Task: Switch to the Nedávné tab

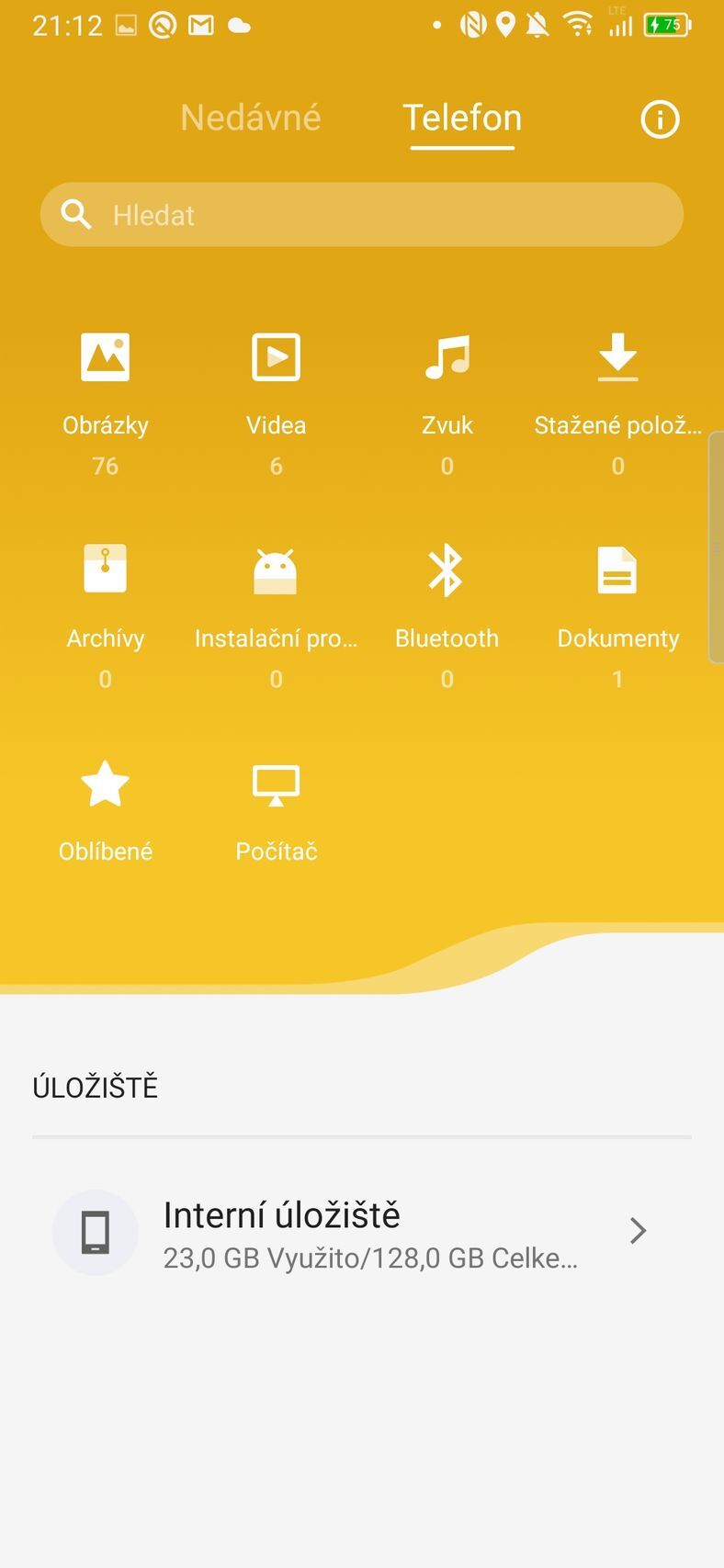Action: tap(250, 118)
